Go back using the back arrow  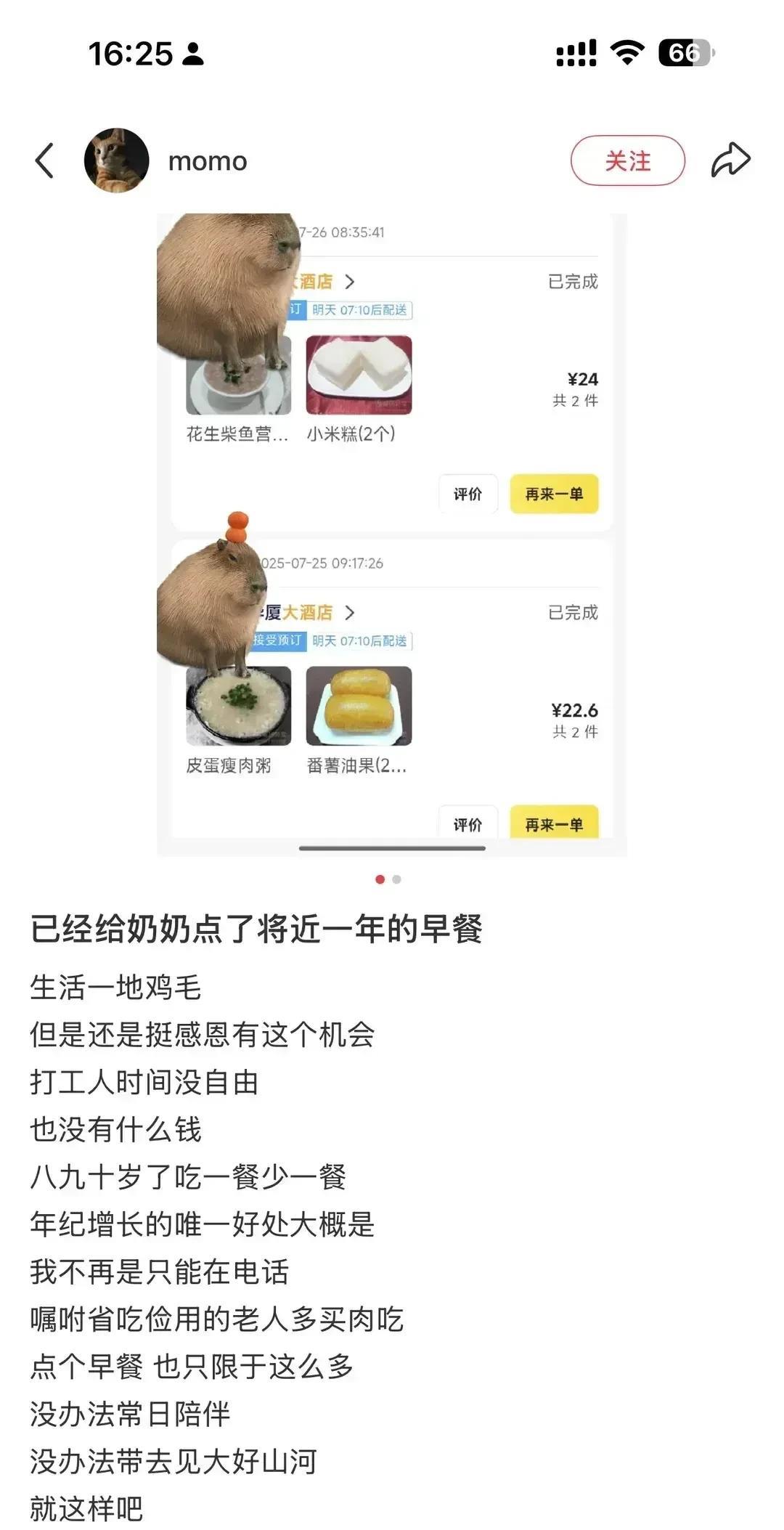(45, 160)
